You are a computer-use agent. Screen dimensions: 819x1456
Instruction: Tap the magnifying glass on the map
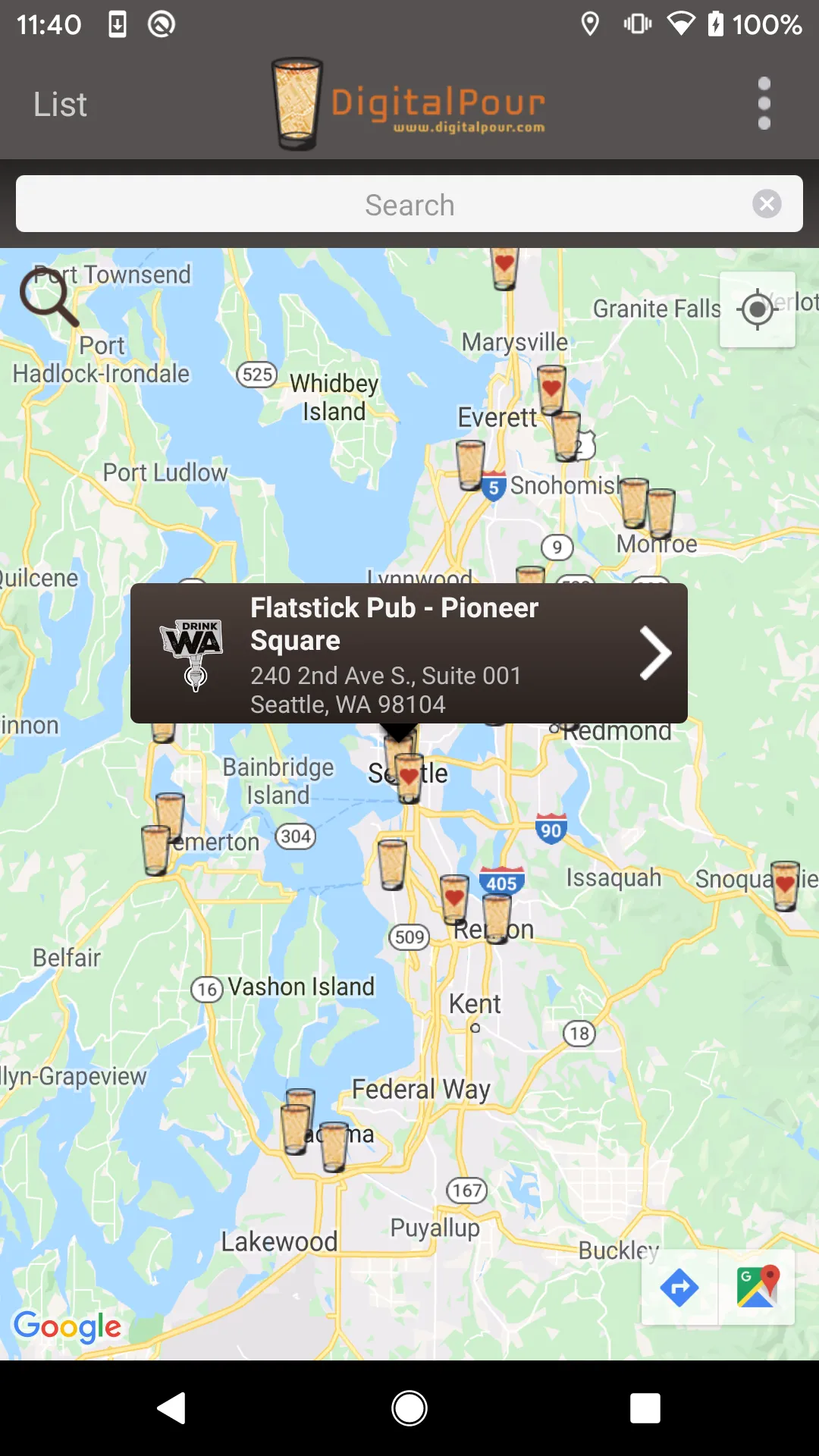(49, 297)
